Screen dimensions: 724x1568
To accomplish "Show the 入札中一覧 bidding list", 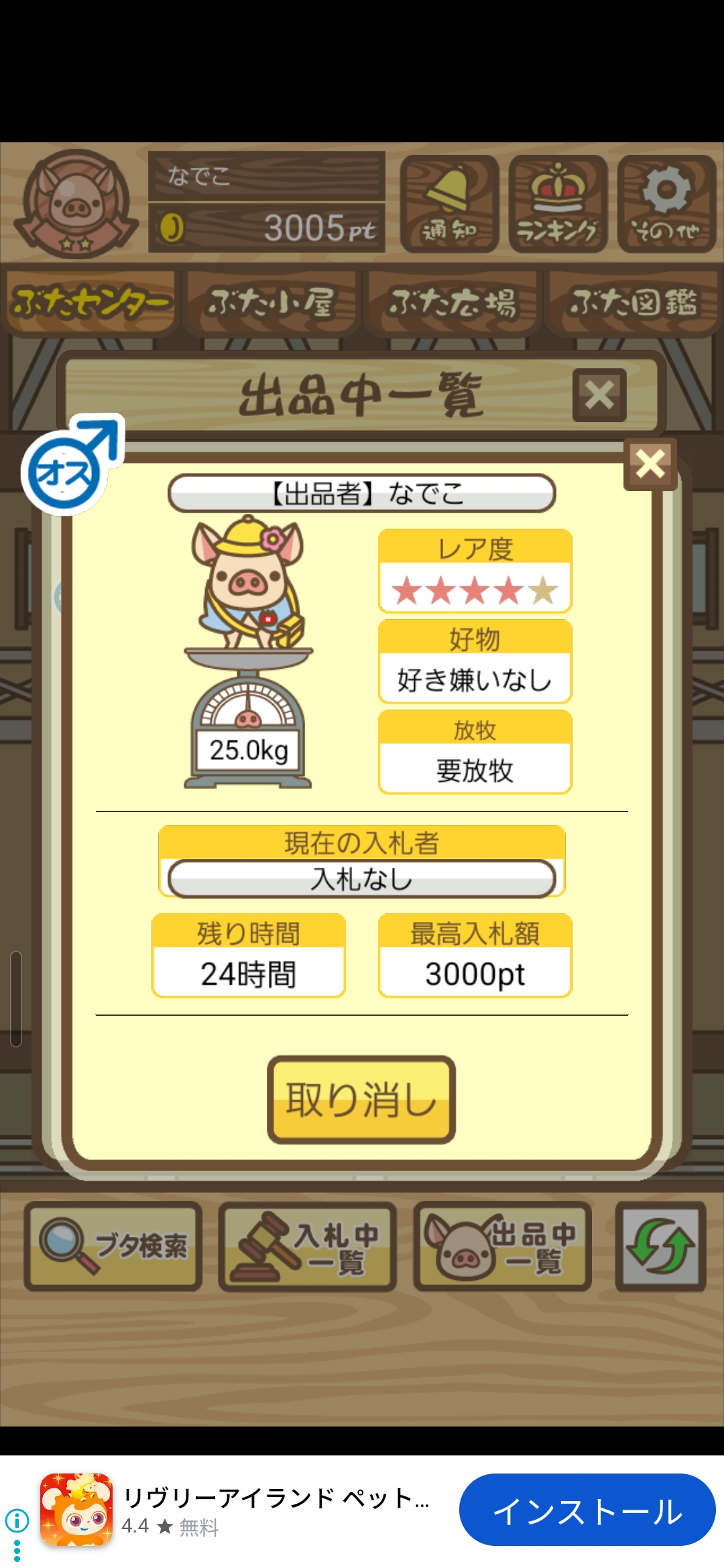I will (x=308, y=1246).
